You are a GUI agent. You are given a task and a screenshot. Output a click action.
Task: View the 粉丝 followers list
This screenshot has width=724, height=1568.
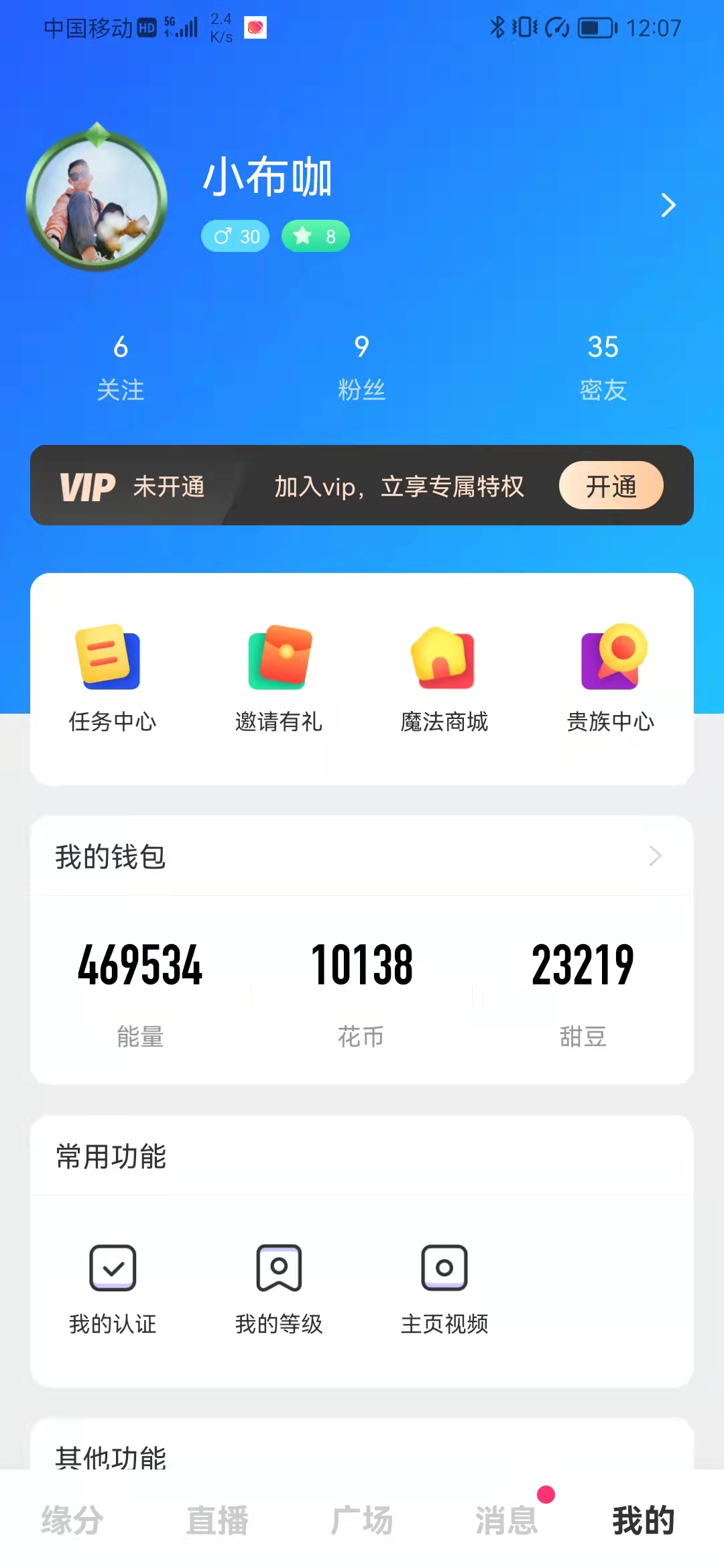pos(361,367)
